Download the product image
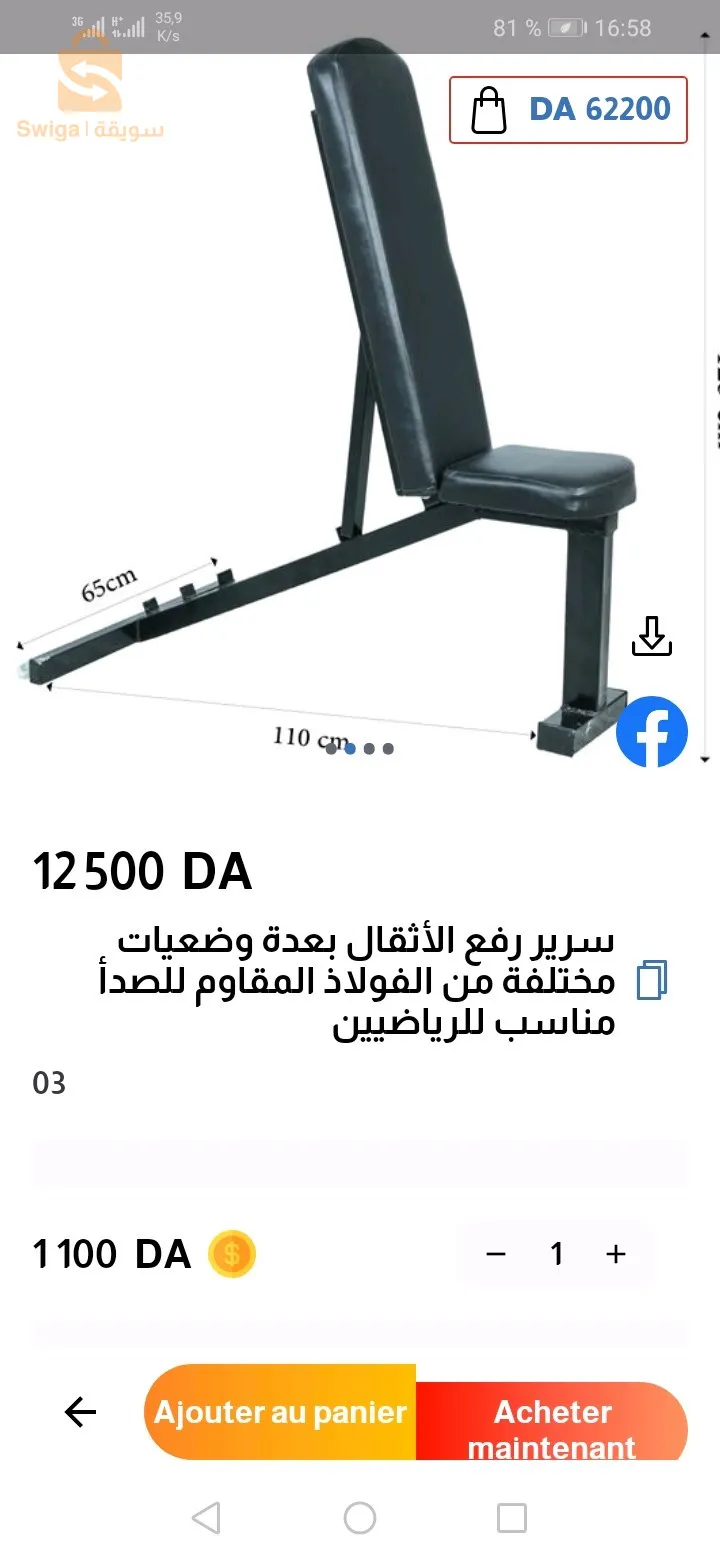This screenshot has height=1560, width=720. [651, 637]
